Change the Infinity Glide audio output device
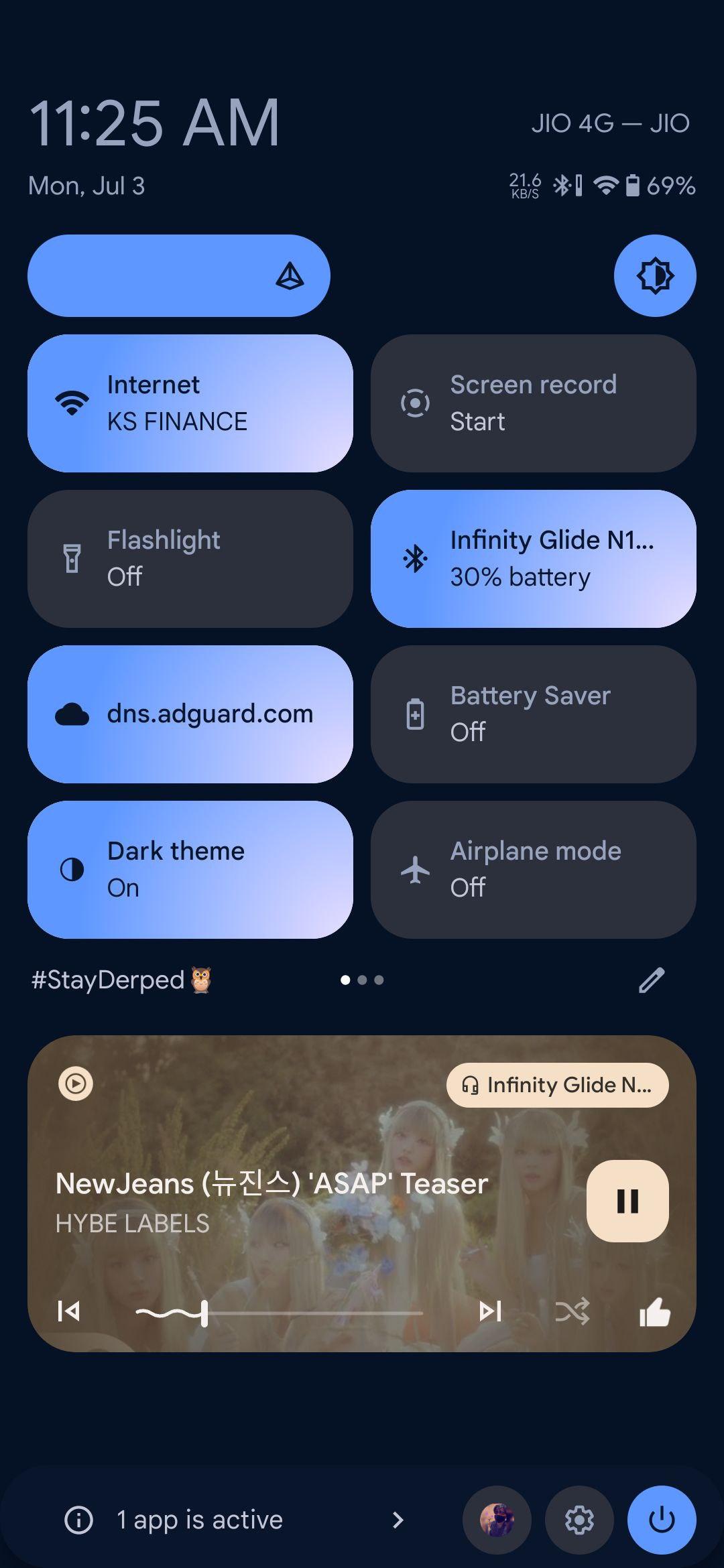 click(x=557, y=1085)
